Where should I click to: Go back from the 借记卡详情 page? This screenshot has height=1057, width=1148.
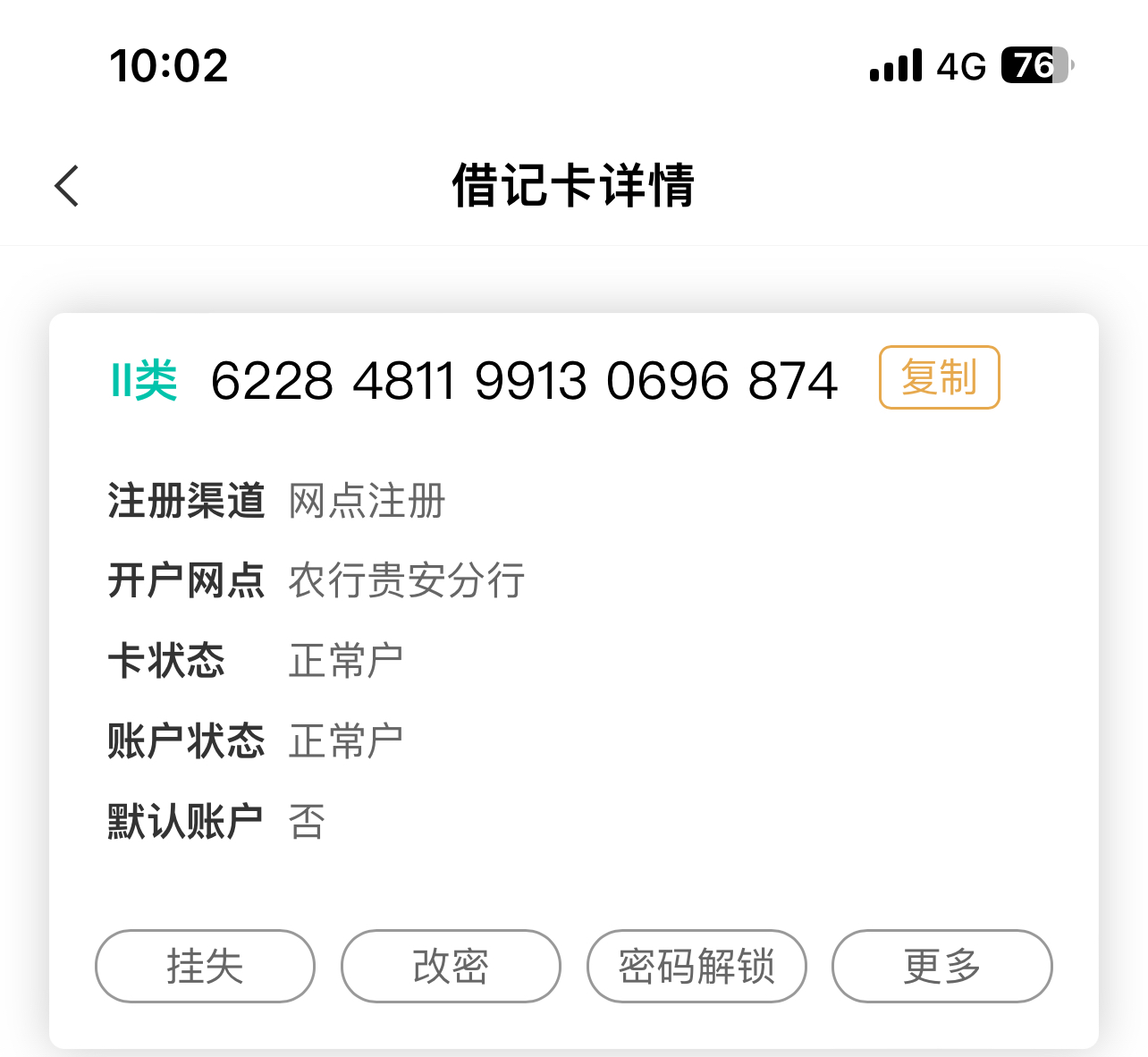67,186
